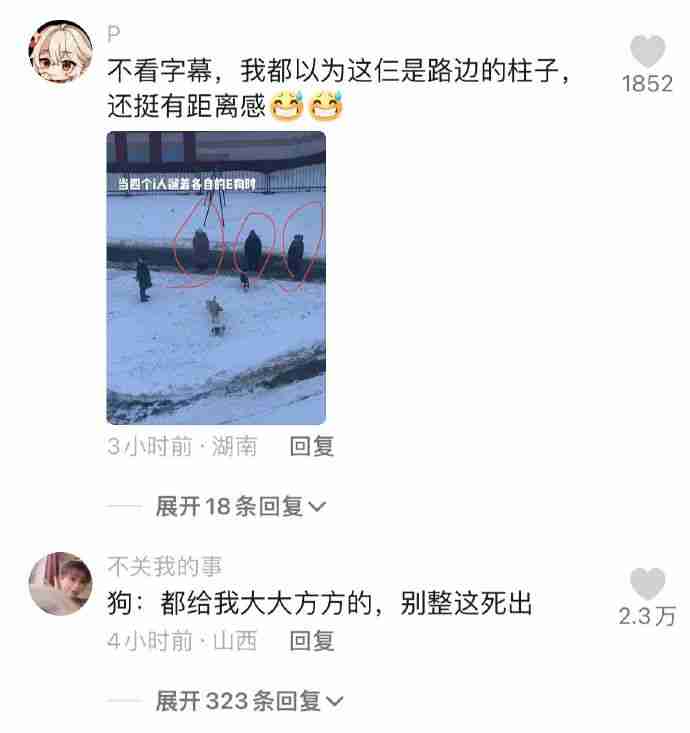View the avatar of 不关我的事
The width and height of the screenshot is (690, 733).
tap(61, 584)
